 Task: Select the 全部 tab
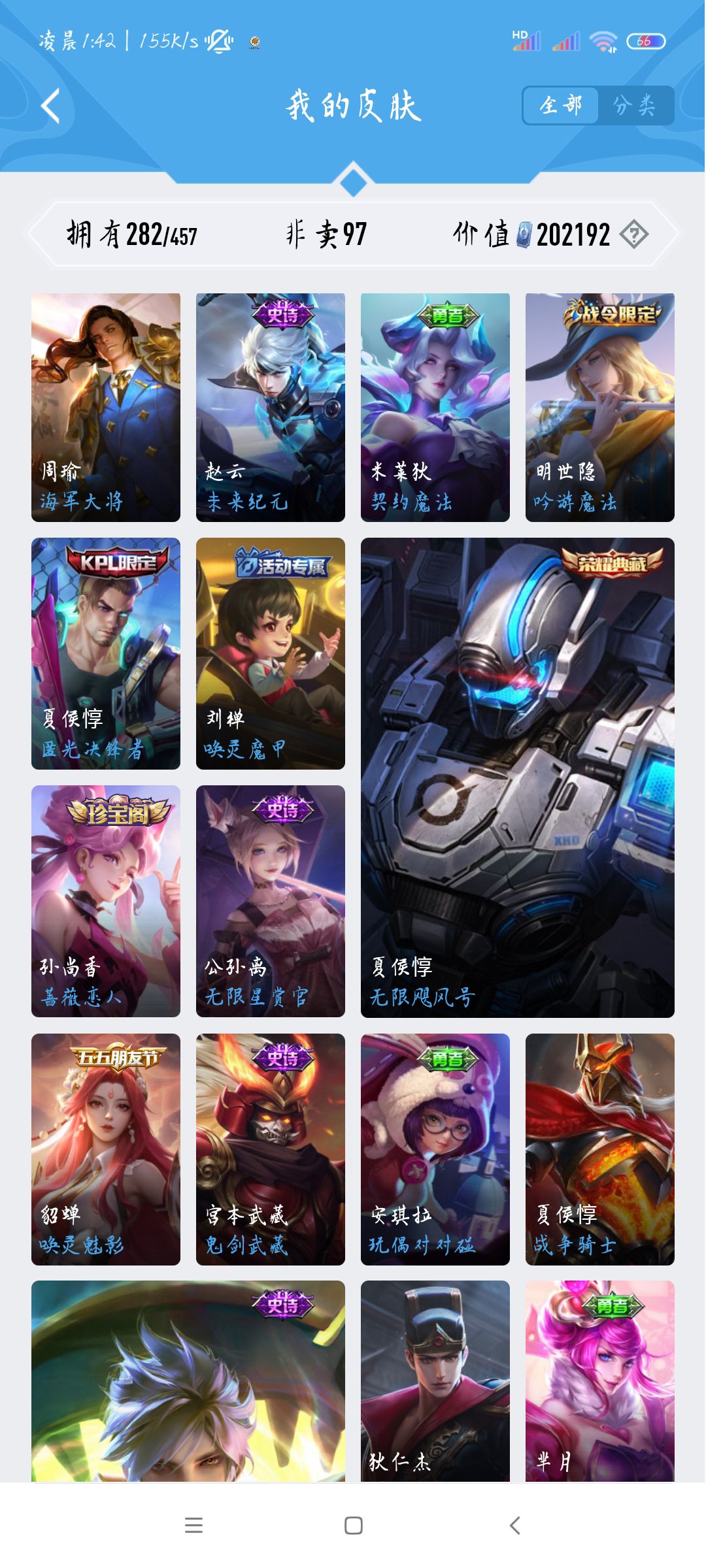561,105
